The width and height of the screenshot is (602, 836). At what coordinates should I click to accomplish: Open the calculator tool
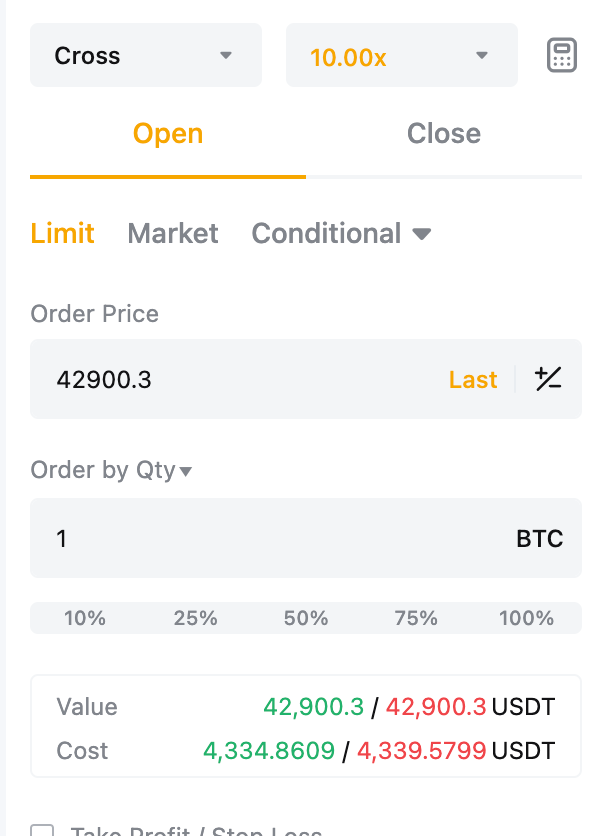[x=562, y=56]
